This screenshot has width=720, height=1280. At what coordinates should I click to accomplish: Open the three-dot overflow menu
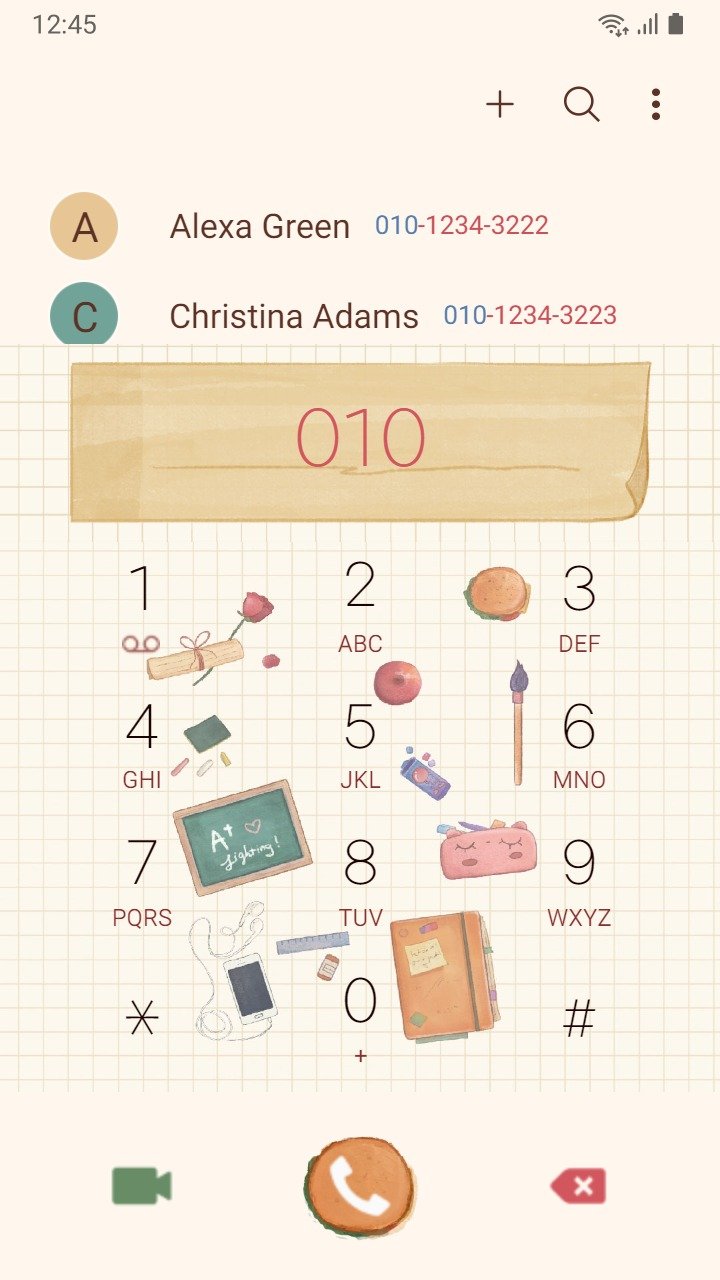(656, 104)
